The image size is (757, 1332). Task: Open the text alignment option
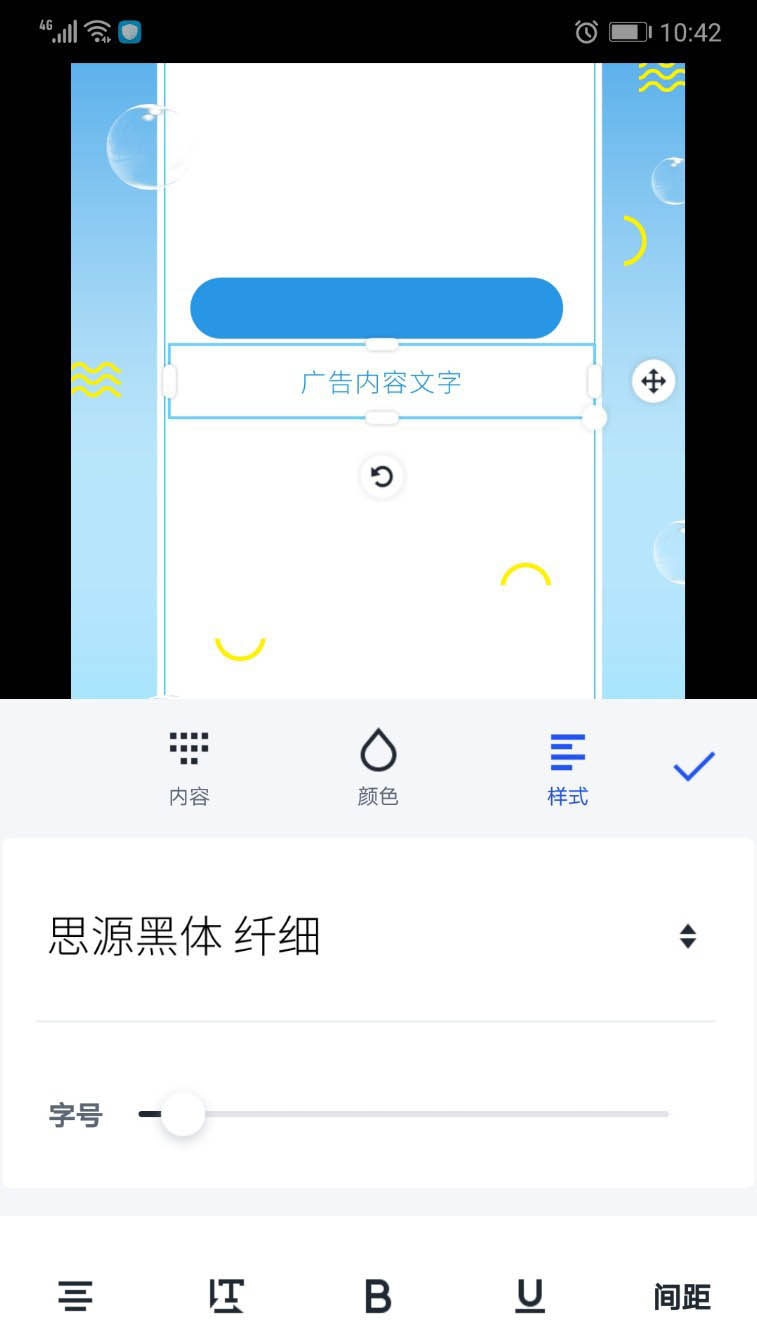(x=75, y=1297)
